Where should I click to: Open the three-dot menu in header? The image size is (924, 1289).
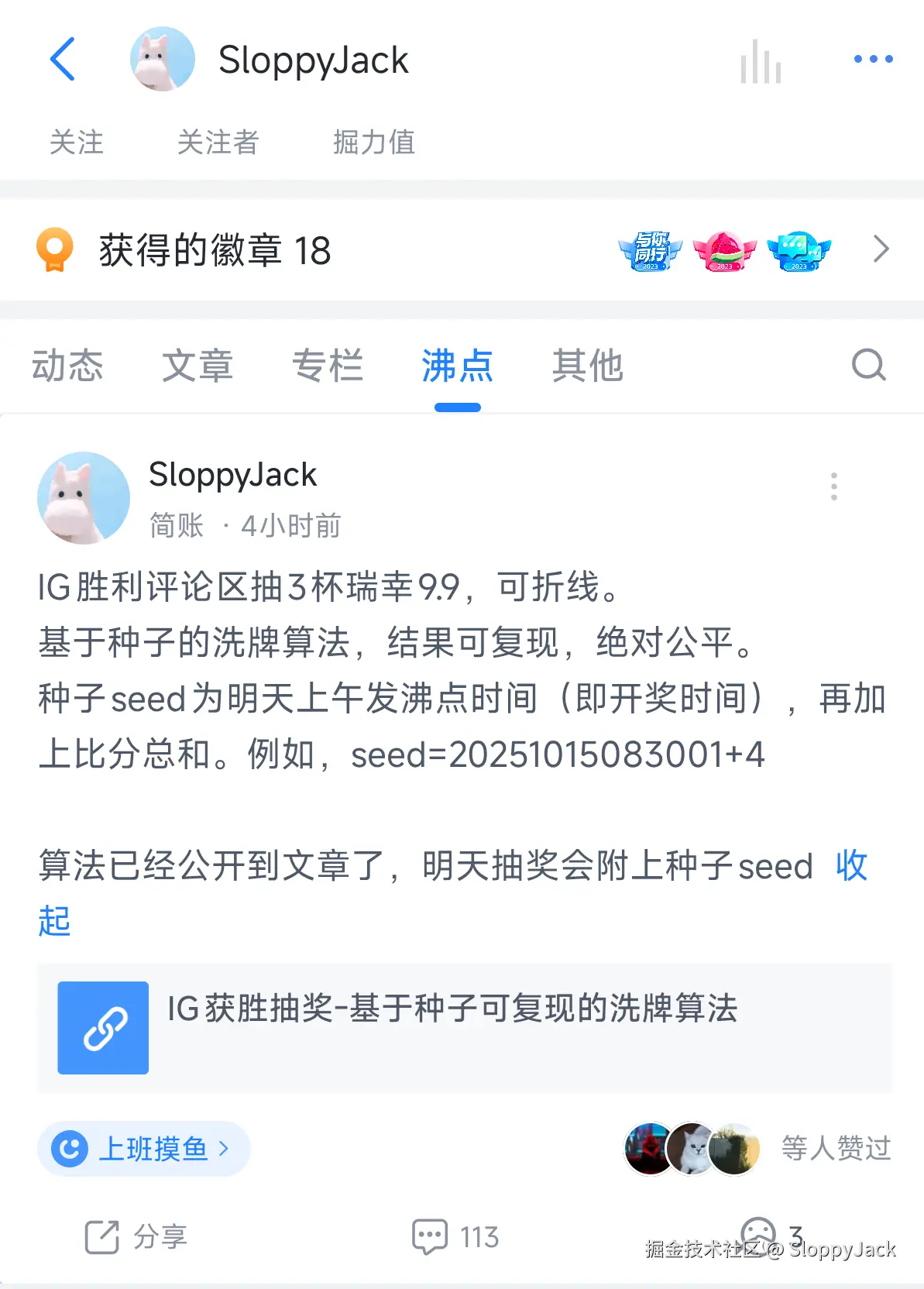873,59
